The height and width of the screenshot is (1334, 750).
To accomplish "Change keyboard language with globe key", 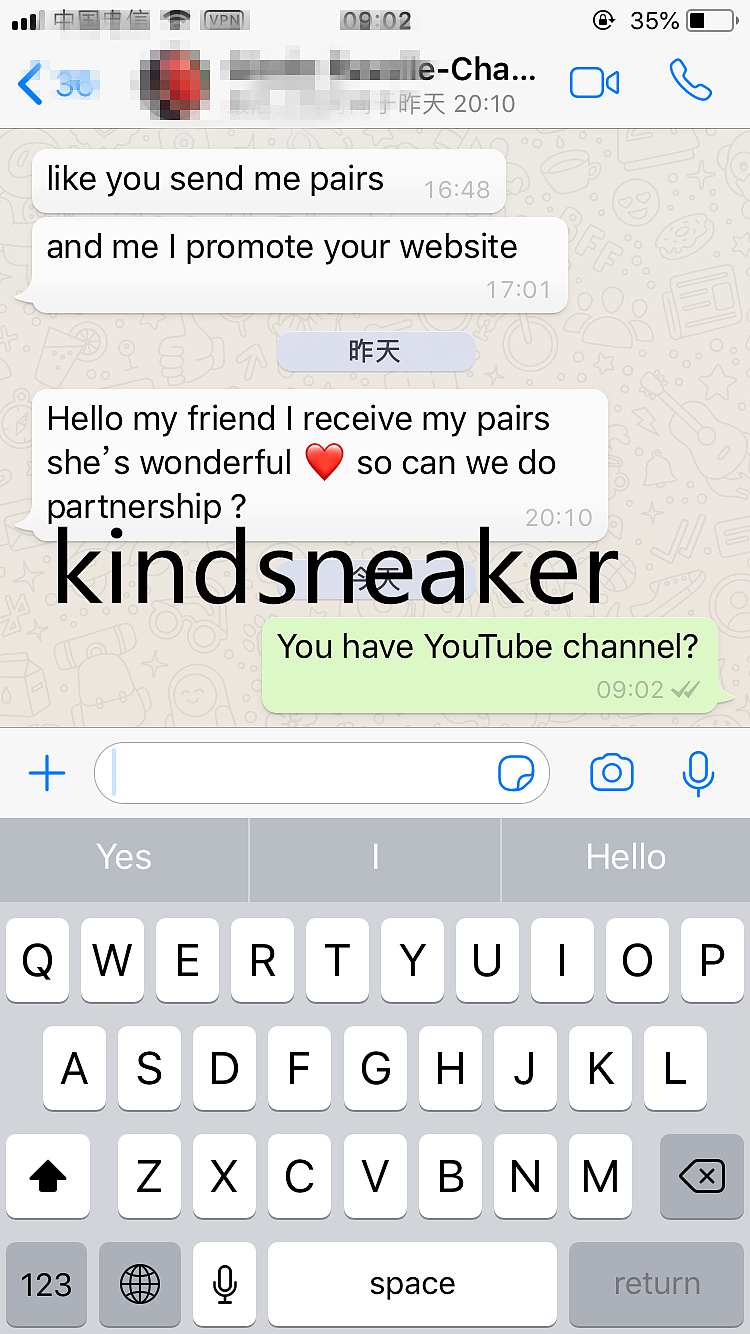I will pyautogui.click(x=139, y=1284).
